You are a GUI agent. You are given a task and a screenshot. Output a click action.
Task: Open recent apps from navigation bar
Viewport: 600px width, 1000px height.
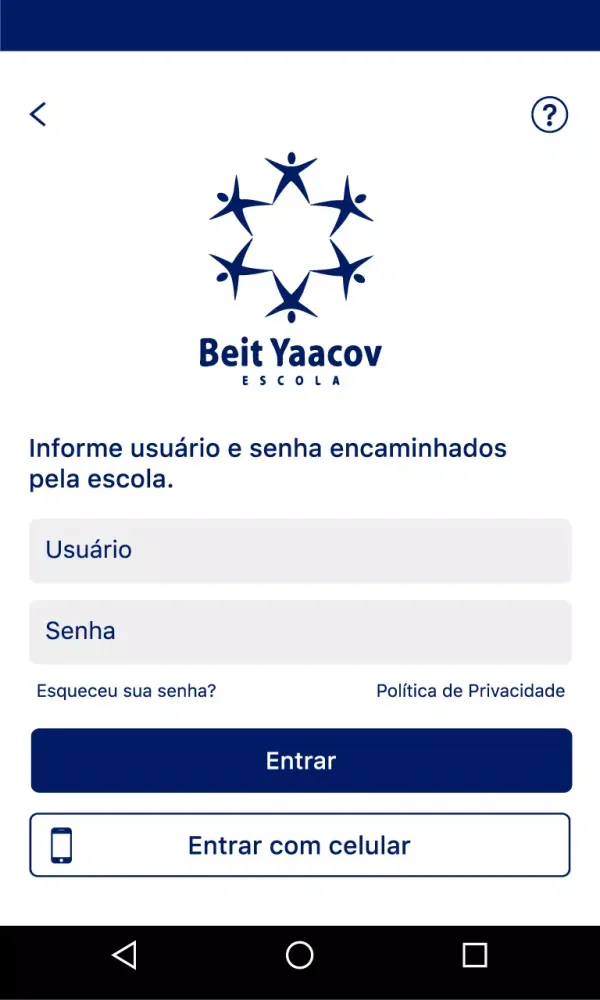click(x=475, y=956)
